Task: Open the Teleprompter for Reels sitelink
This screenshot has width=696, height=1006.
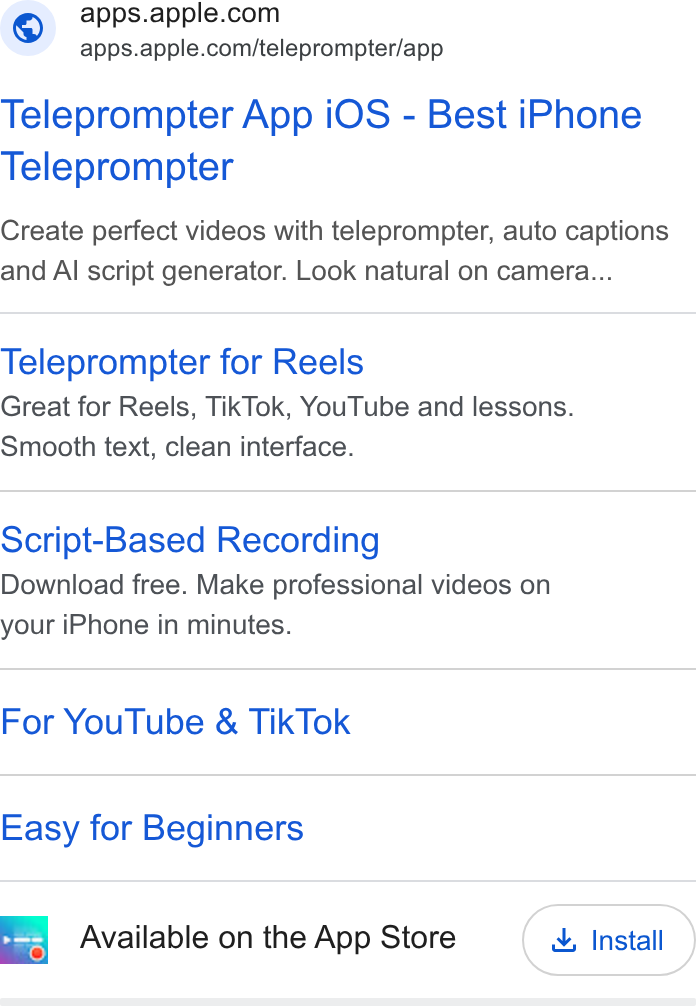Action: (x=182, y=362)
